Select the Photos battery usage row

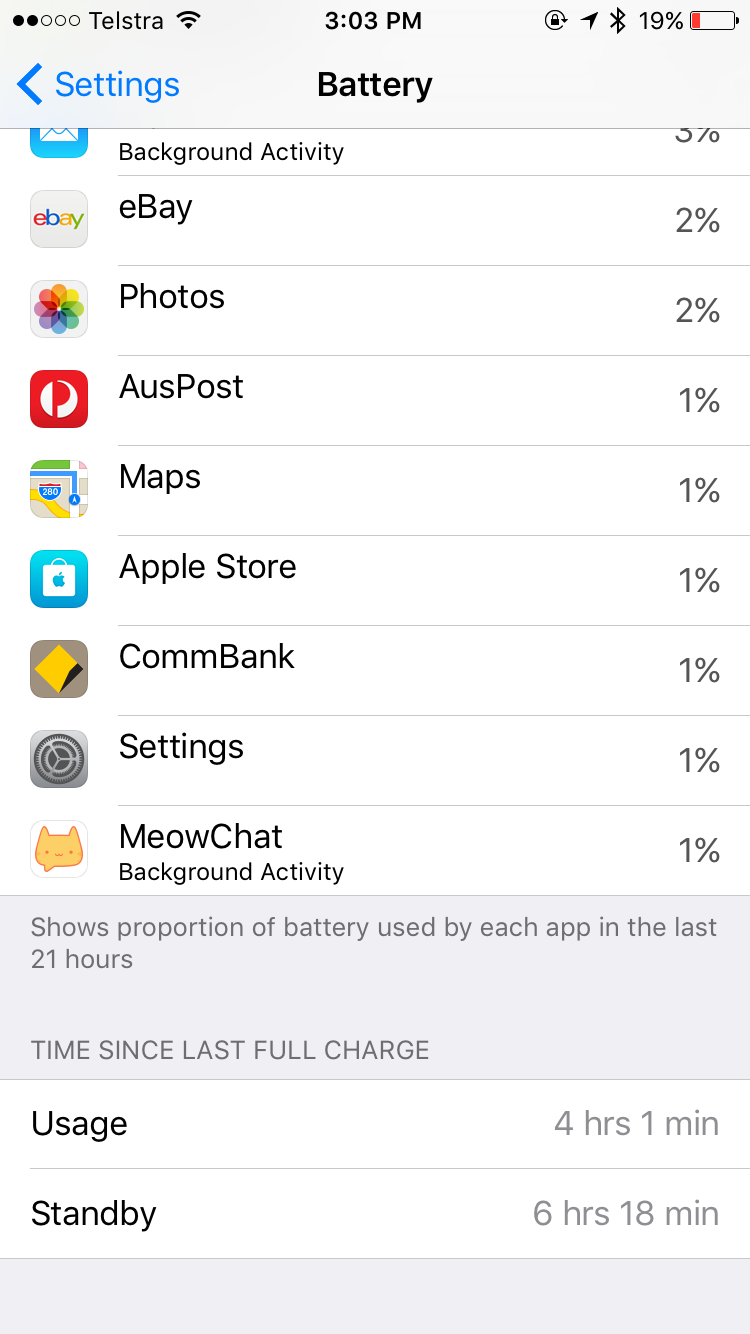click(x=375, y=311)
